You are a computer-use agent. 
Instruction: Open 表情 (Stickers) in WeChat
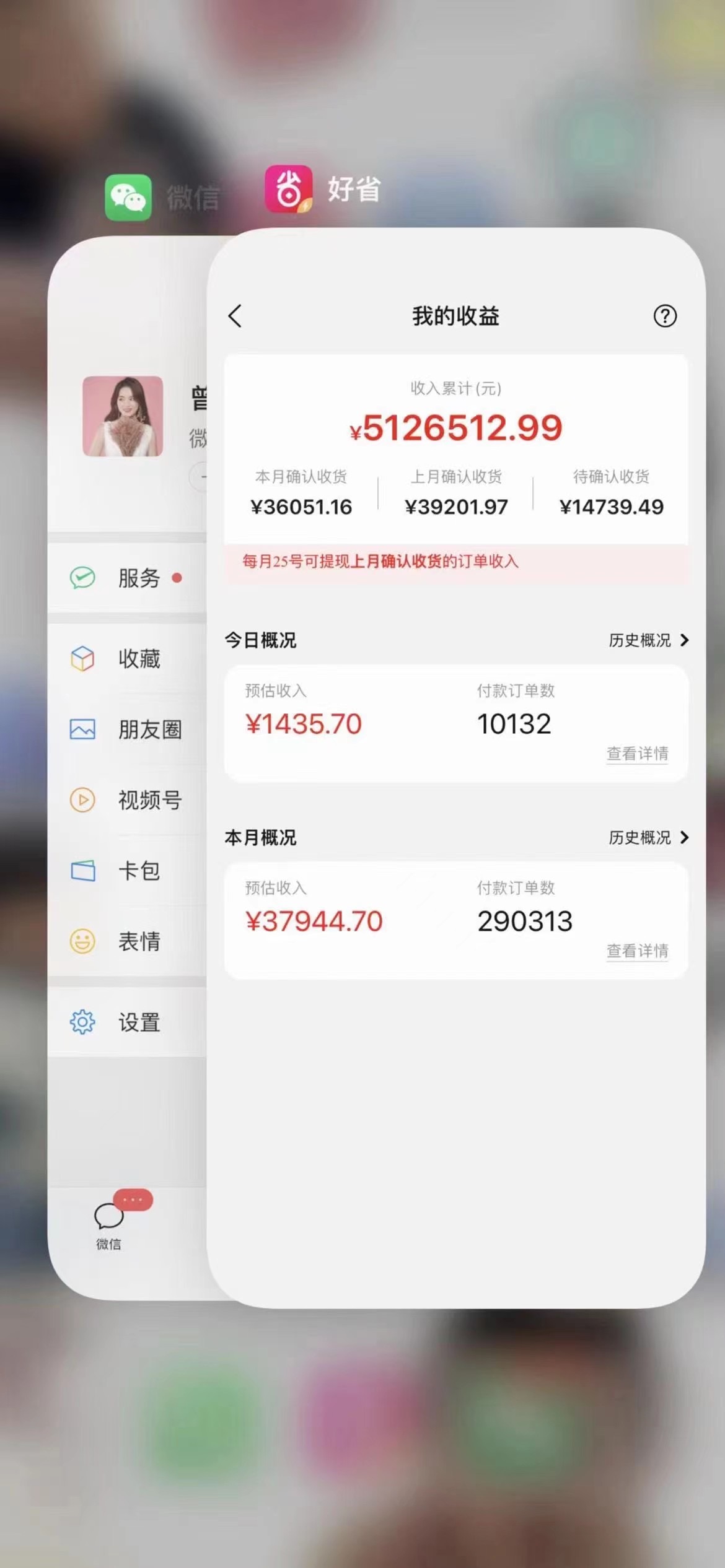pos(139,941)
